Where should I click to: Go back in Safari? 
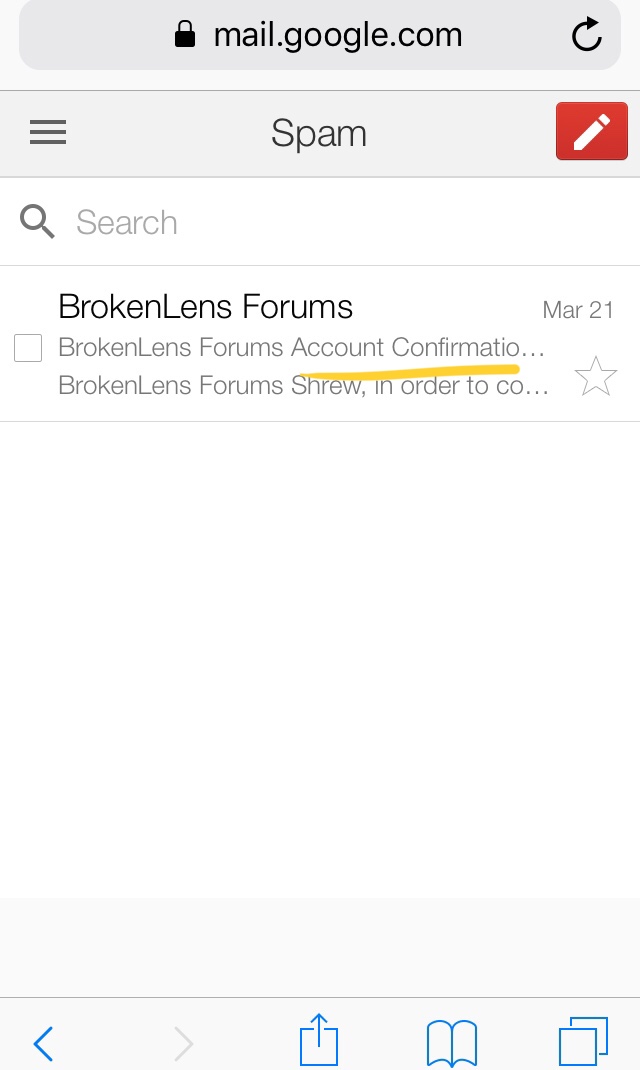tap(44, 1043)
